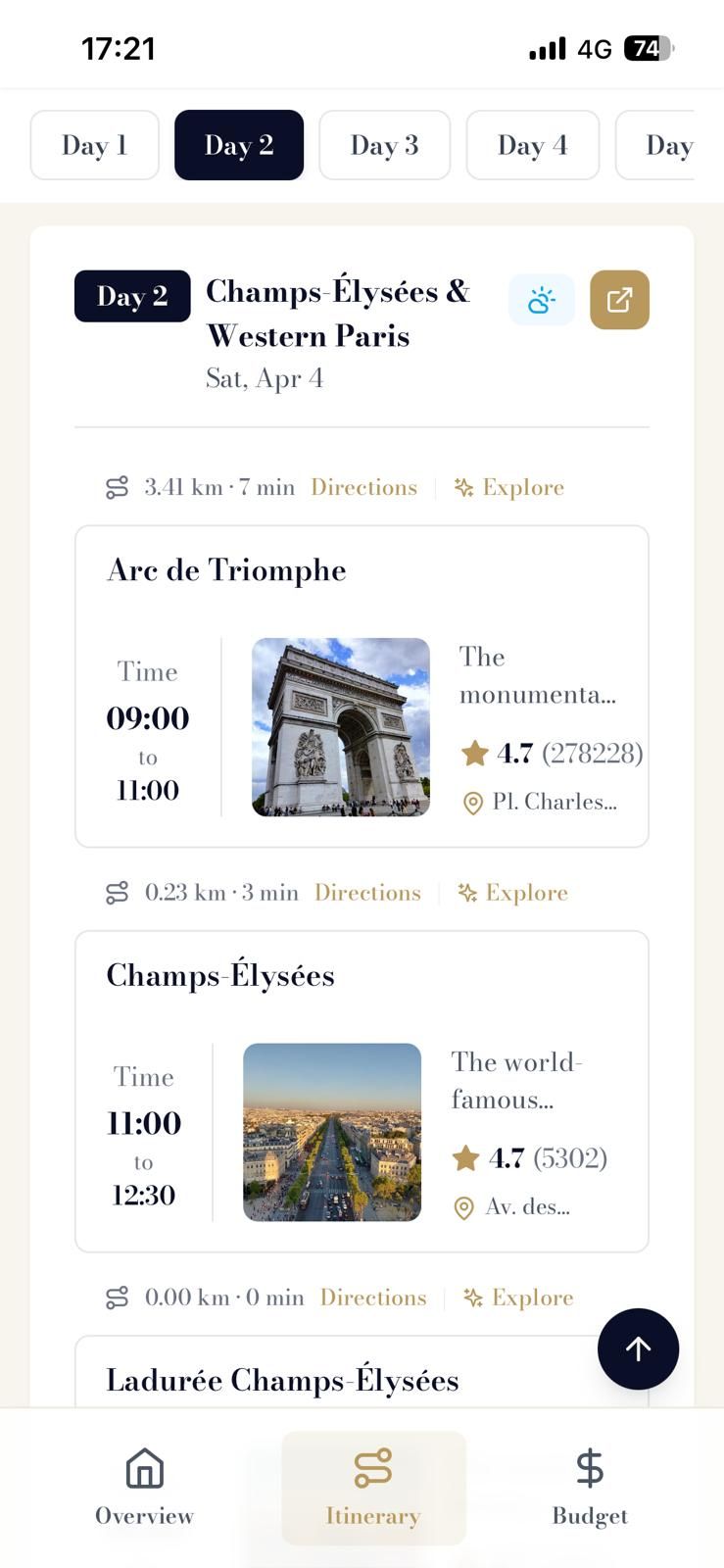724x1568 pixels.
Task: Switch to Day 3 tab
Action: tap(384, 145)
